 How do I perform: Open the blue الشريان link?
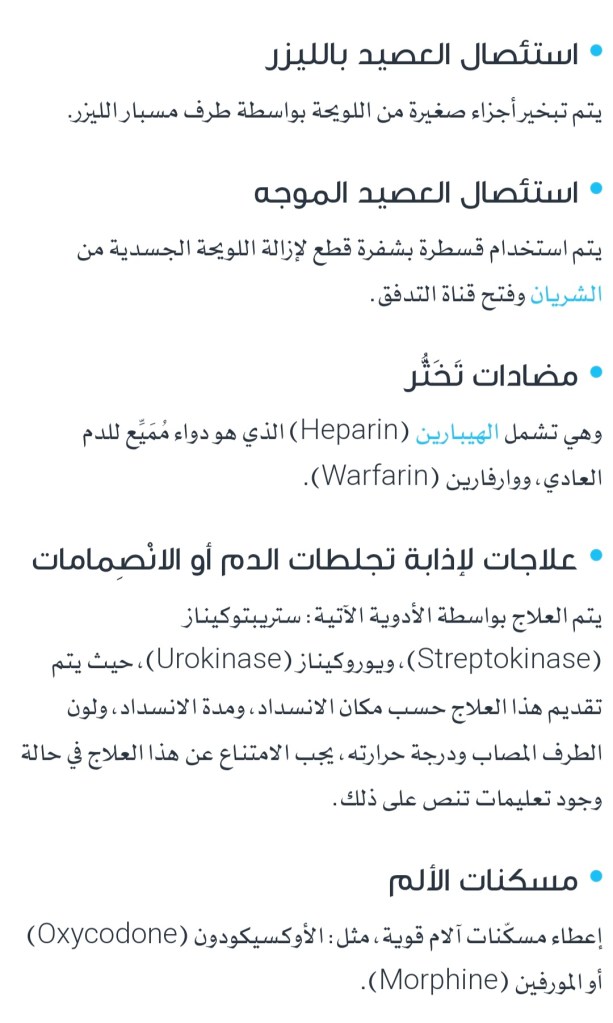pyautogui.click(x=573, y=296)
